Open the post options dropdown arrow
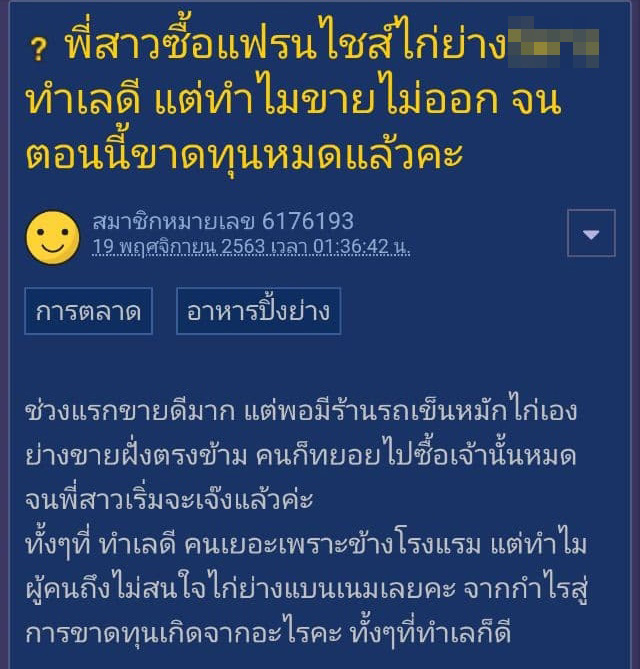This screenshot has width=640, height=669. pyautogui.click(x=591, y=234)
